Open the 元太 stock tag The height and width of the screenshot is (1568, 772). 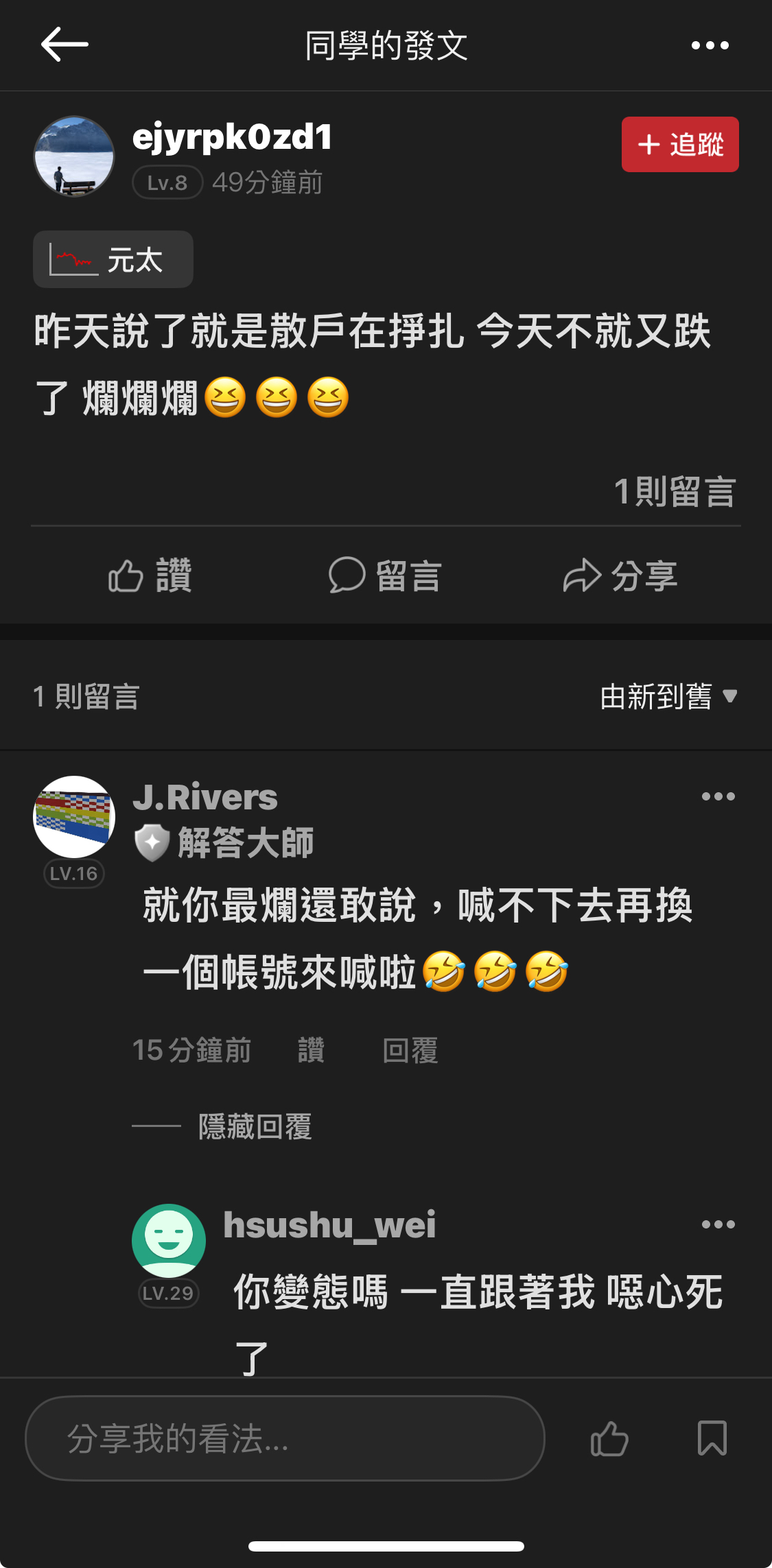pyautogui.click(x=113, y=259)
